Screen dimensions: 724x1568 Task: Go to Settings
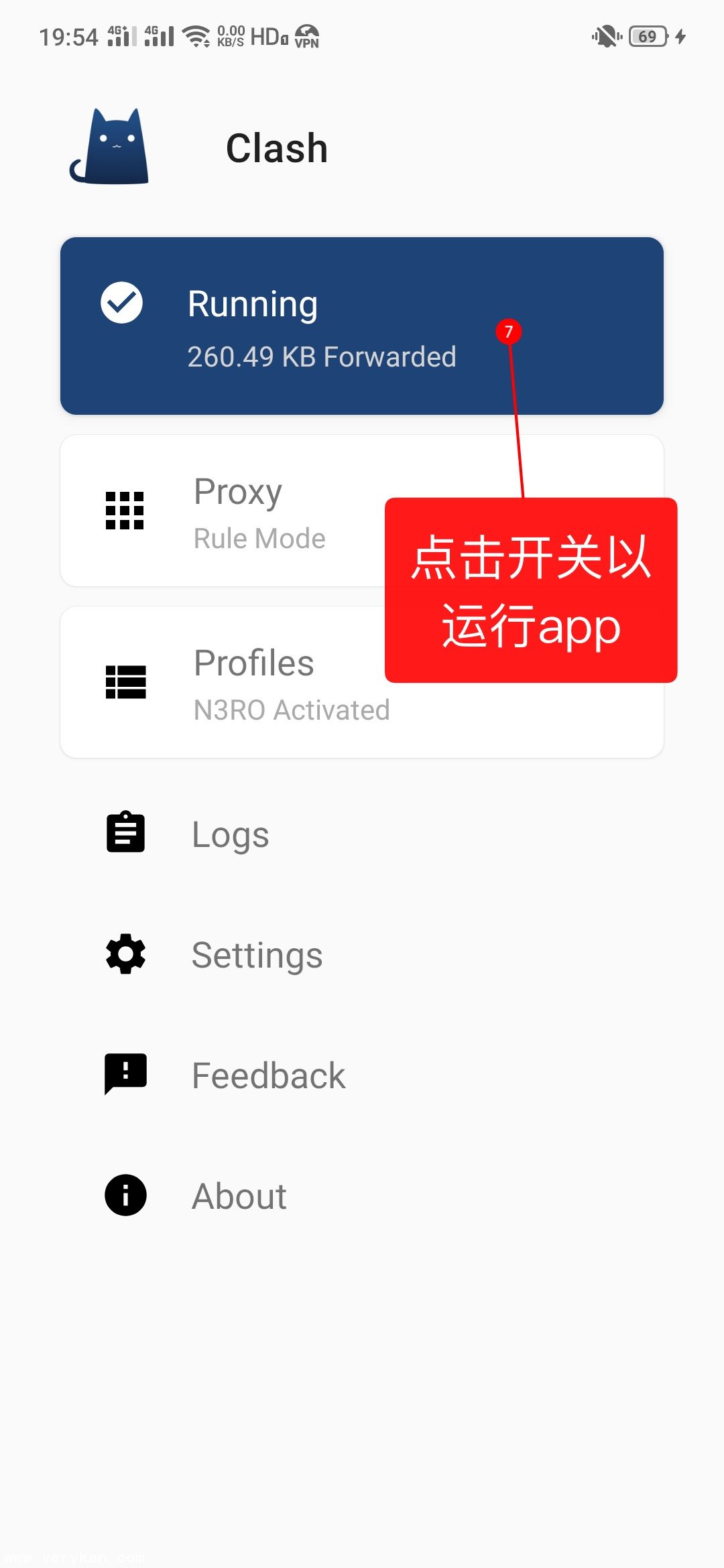257,955
